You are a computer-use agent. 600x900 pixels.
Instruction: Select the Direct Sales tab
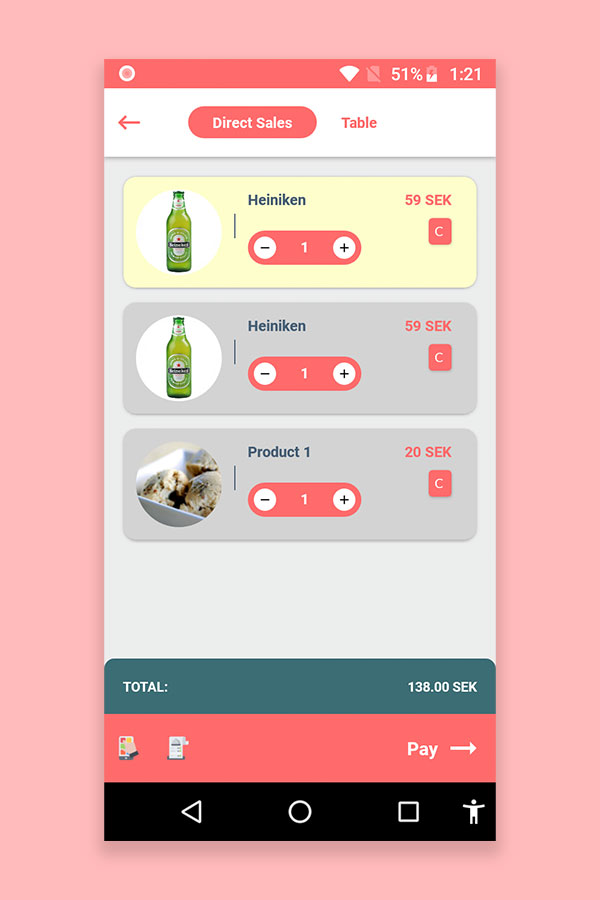(x=252, y=123)
